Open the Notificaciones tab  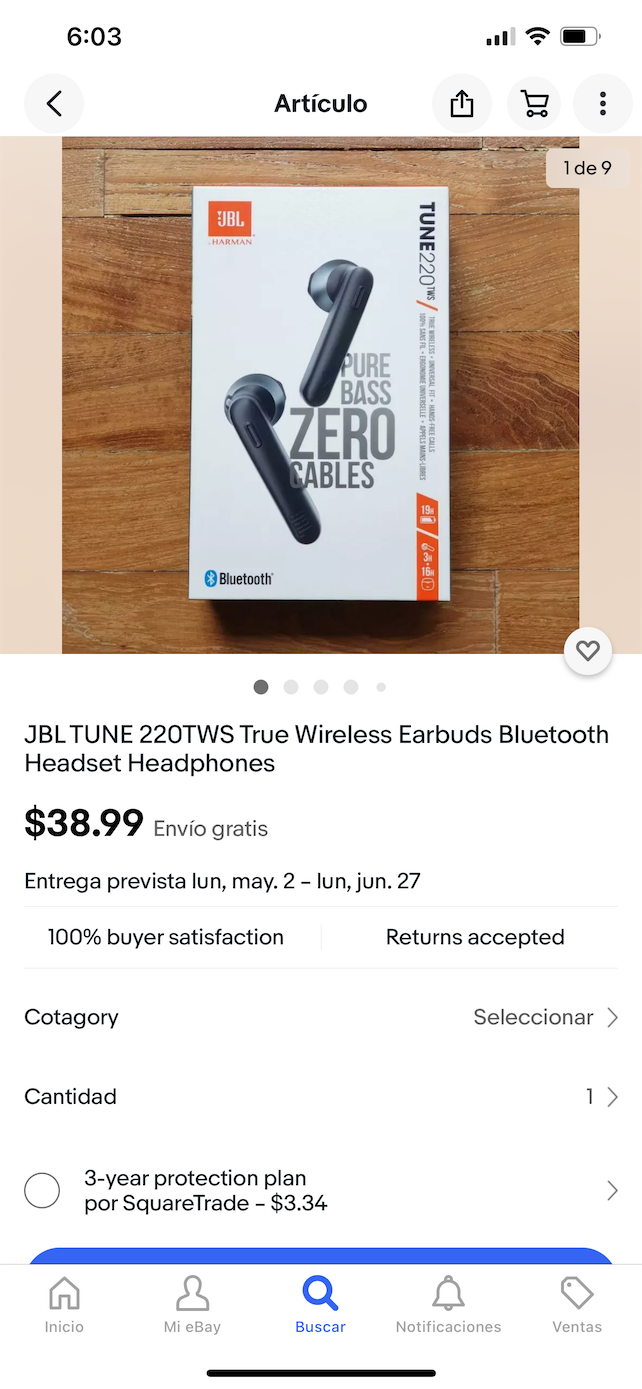click(448, 1306)
